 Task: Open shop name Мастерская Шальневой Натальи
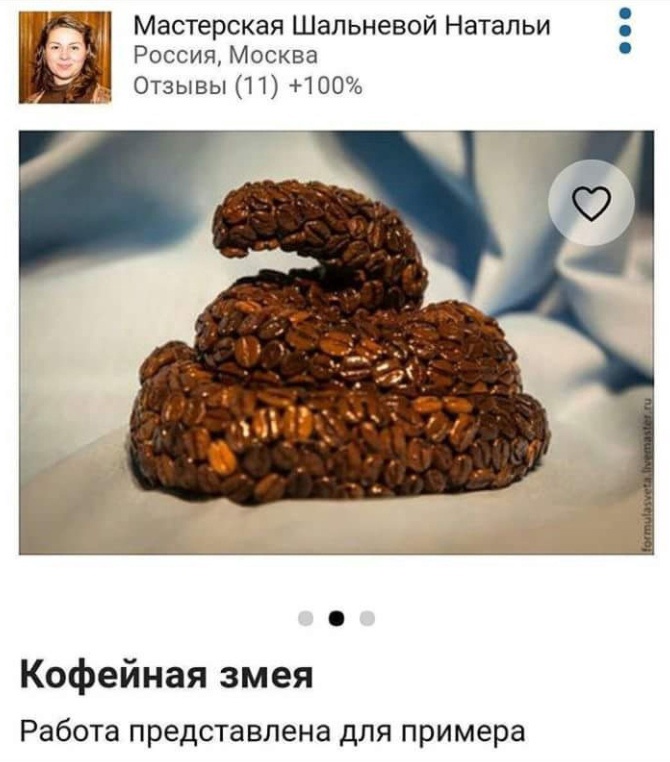point(342,25)
